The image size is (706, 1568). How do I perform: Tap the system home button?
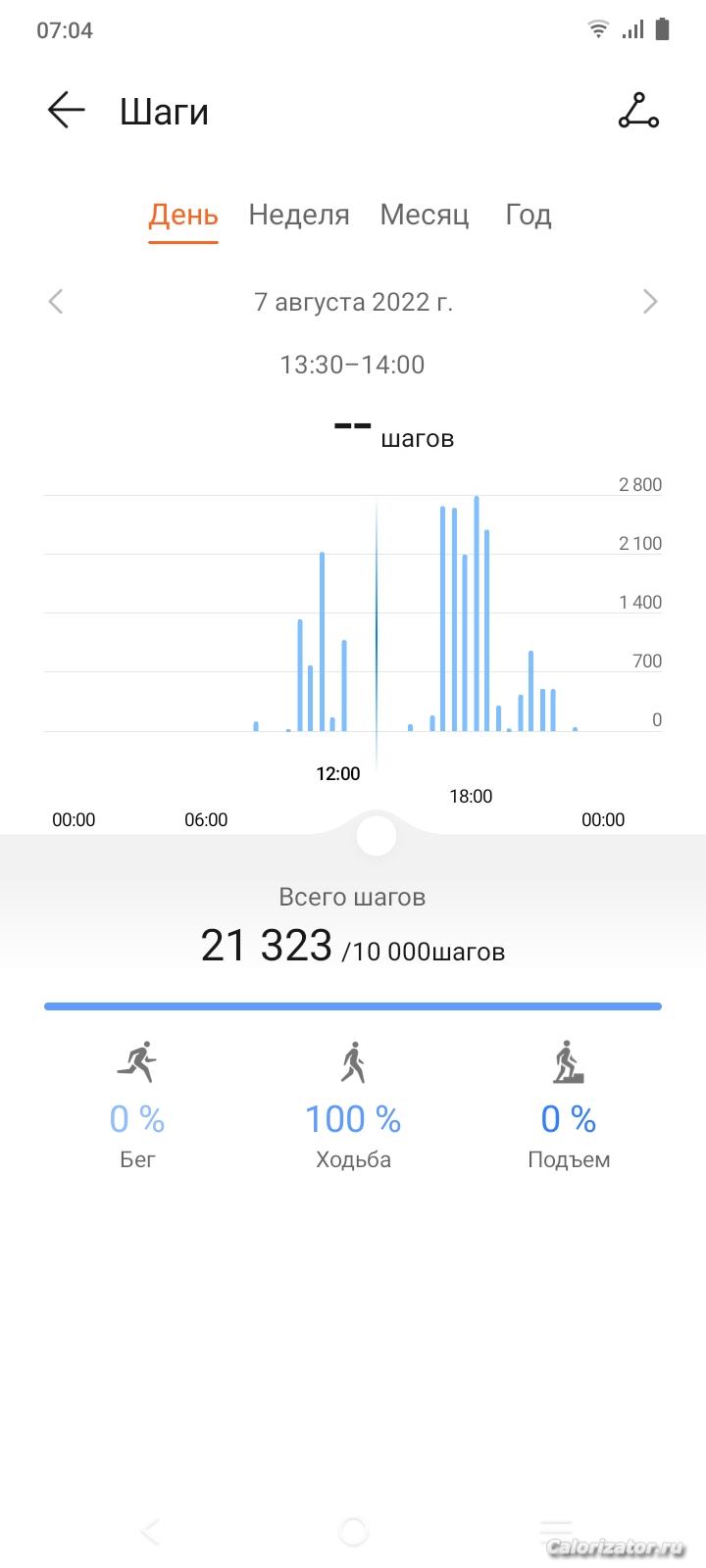pyautogui.click(x=353, y=1531)
